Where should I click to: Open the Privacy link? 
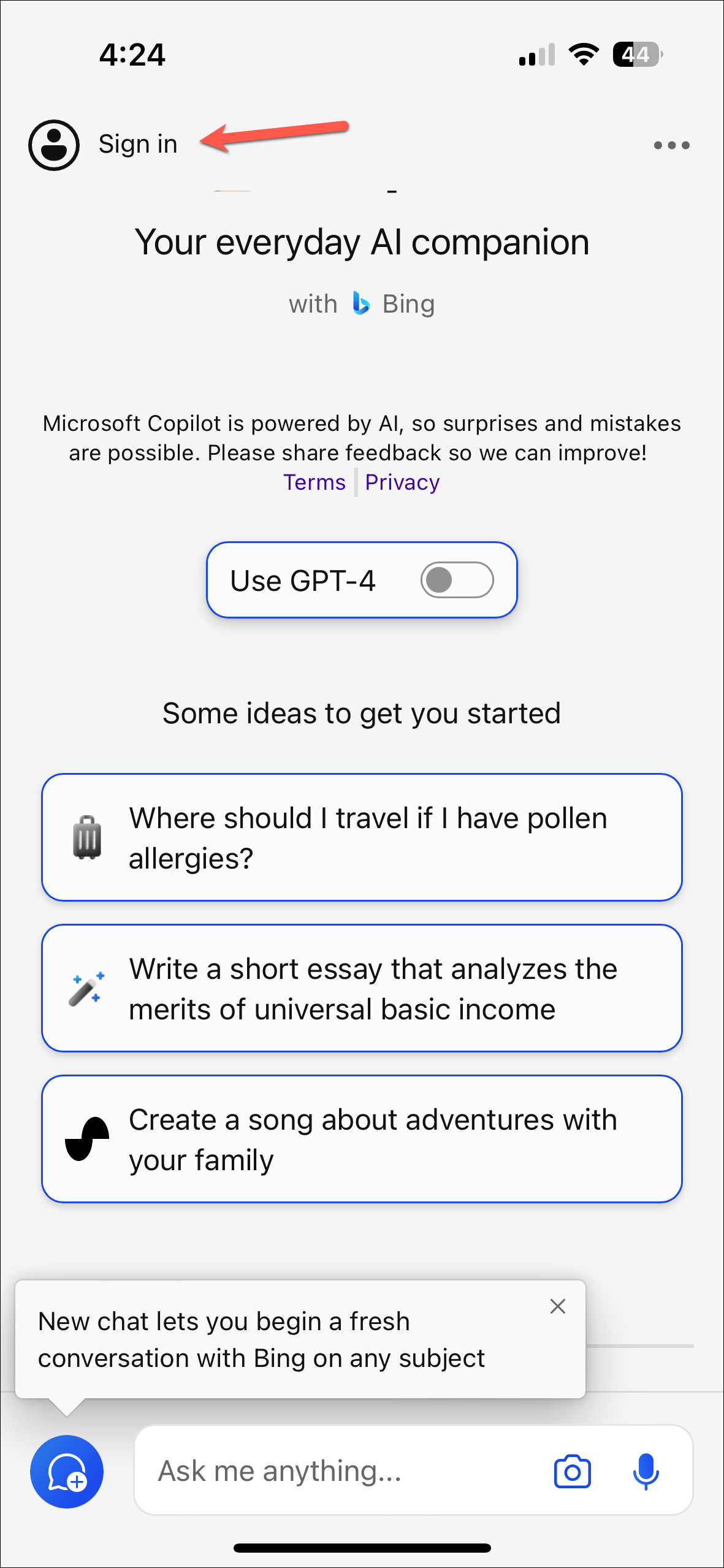(x=402, y=482)
